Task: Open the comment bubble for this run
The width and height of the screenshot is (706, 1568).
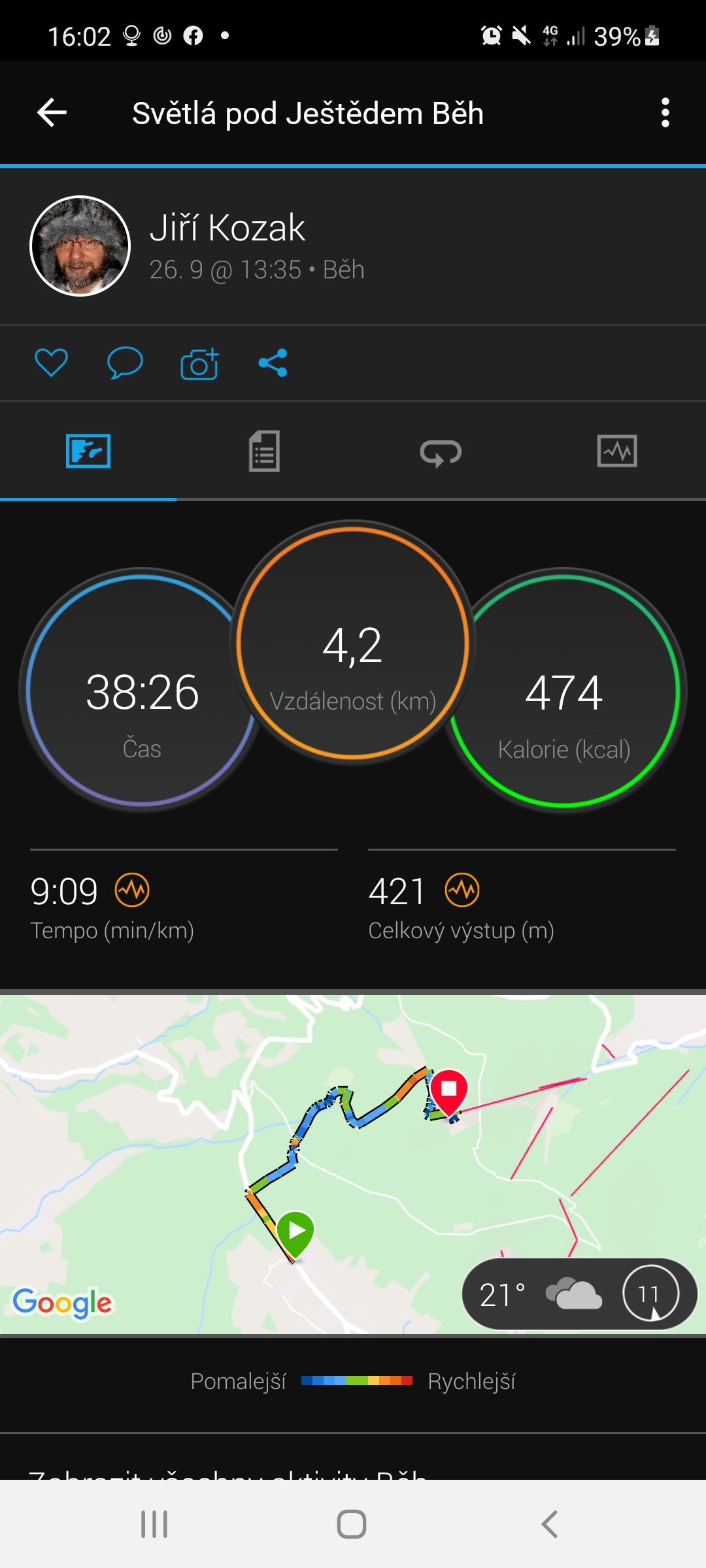Action: [125, 363]
